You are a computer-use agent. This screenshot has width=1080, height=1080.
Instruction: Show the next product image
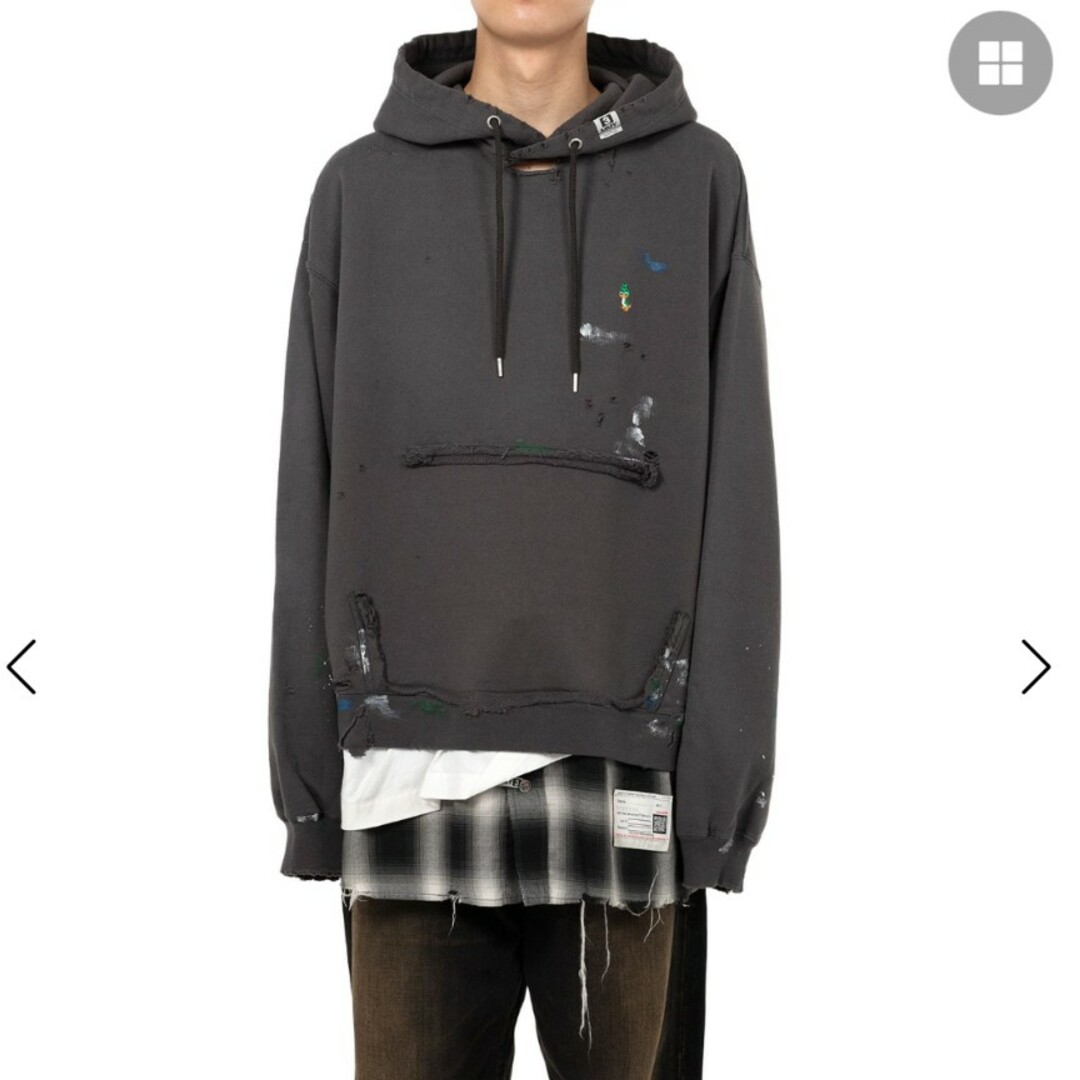click(1036, 667)
